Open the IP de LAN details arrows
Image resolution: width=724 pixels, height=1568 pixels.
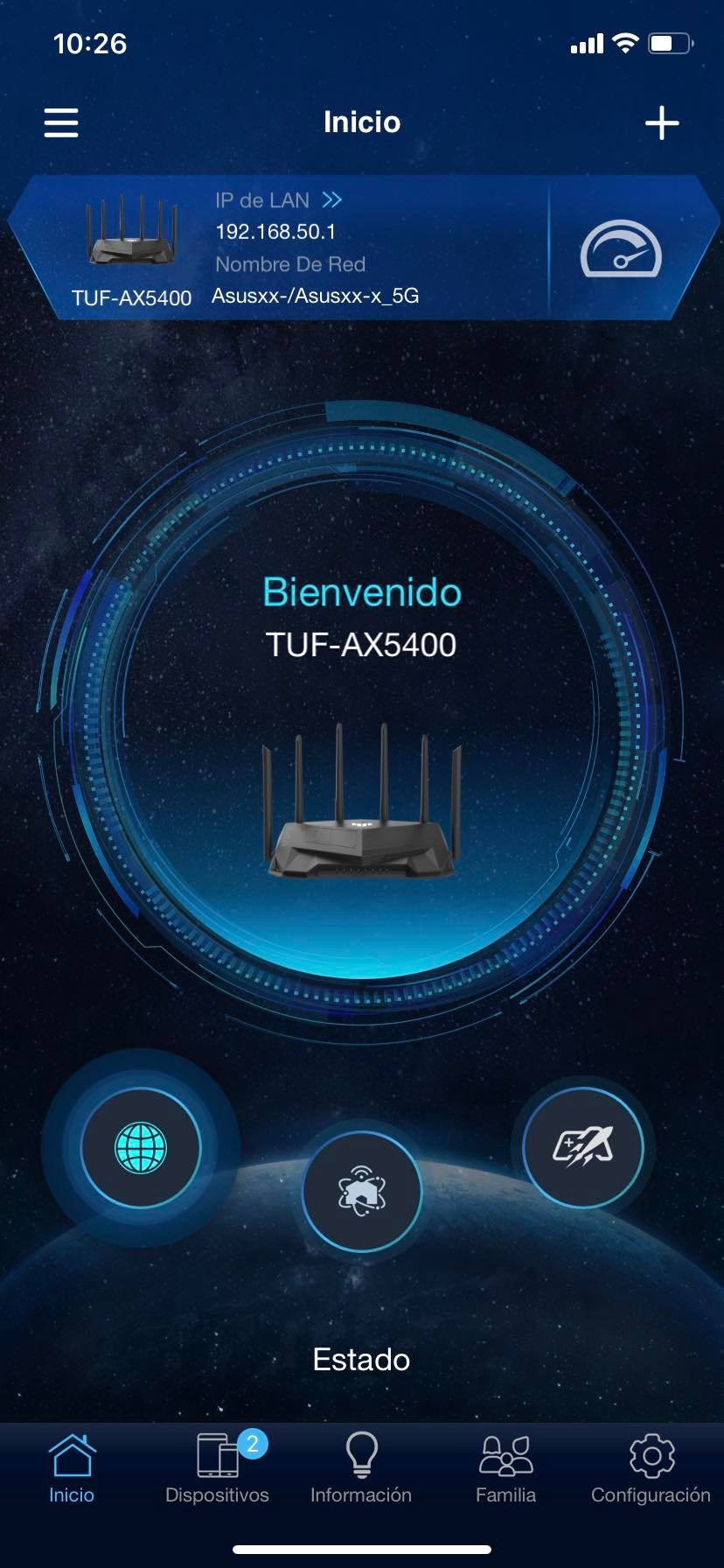(x=331, y=200)
